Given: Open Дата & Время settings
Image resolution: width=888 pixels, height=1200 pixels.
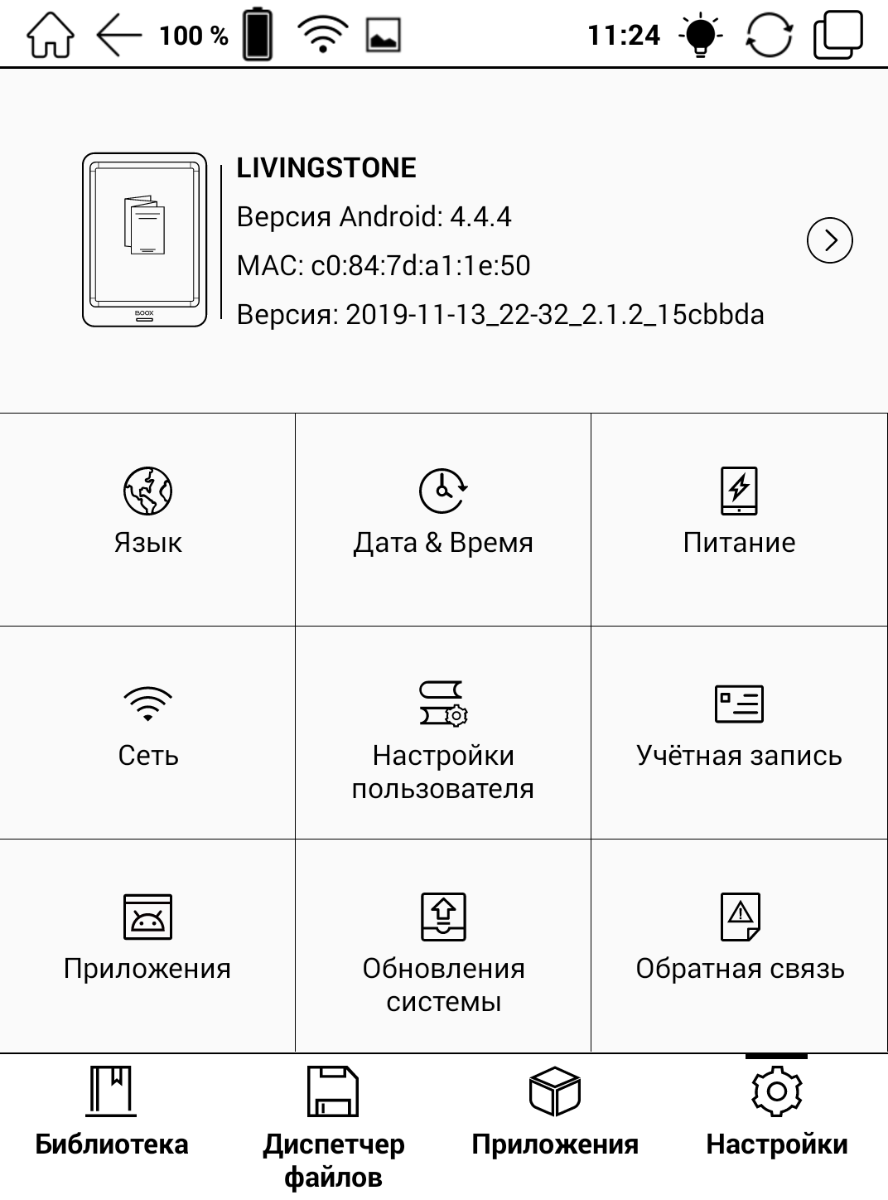Looking at the screenshot, I should (443, 518).
